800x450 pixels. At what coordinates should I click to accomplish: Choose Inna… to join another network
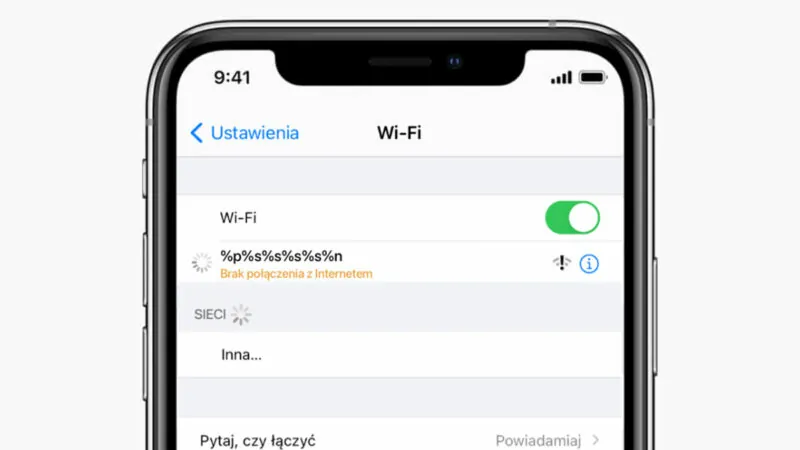pyautogui.click(x=241, y=354)
